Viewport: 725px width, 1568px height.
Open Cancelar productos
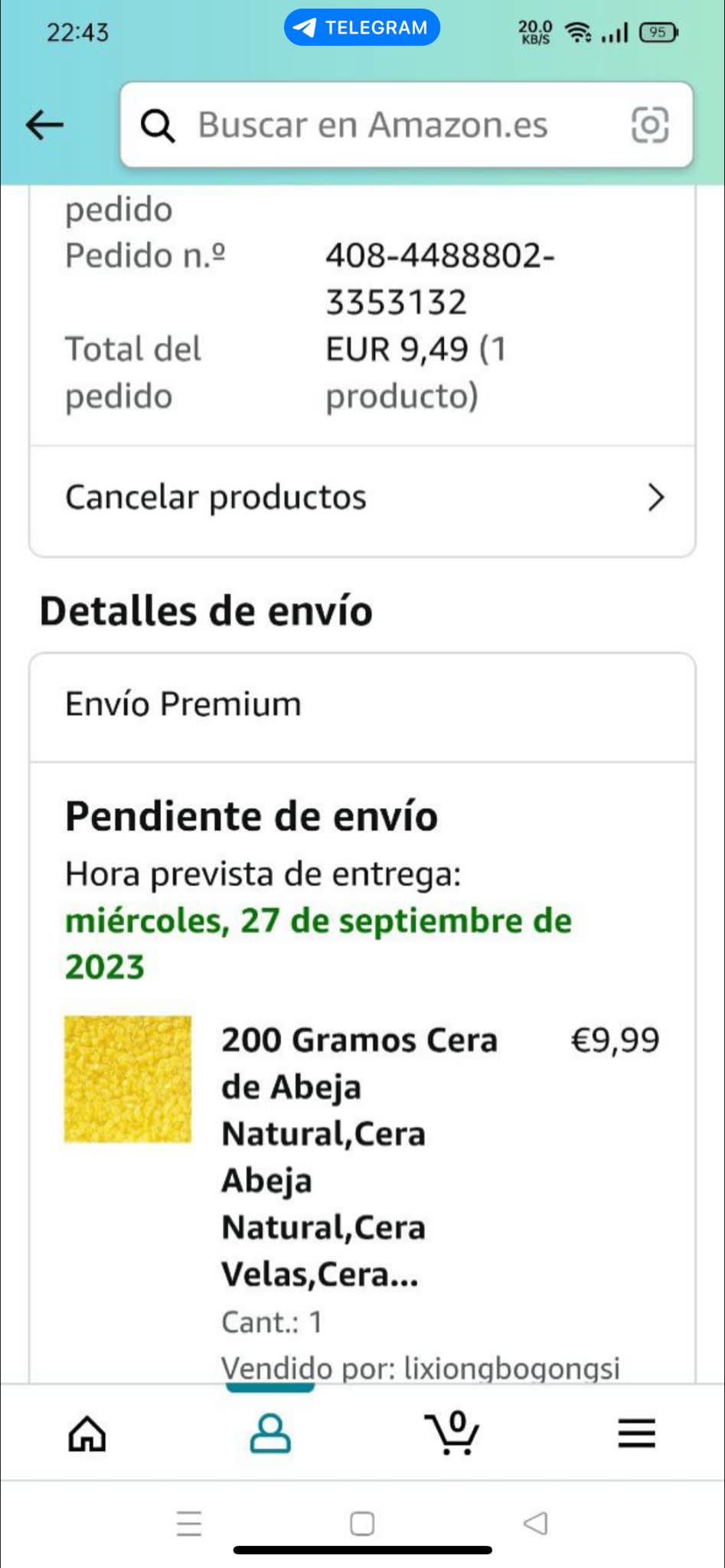[362, 498]
